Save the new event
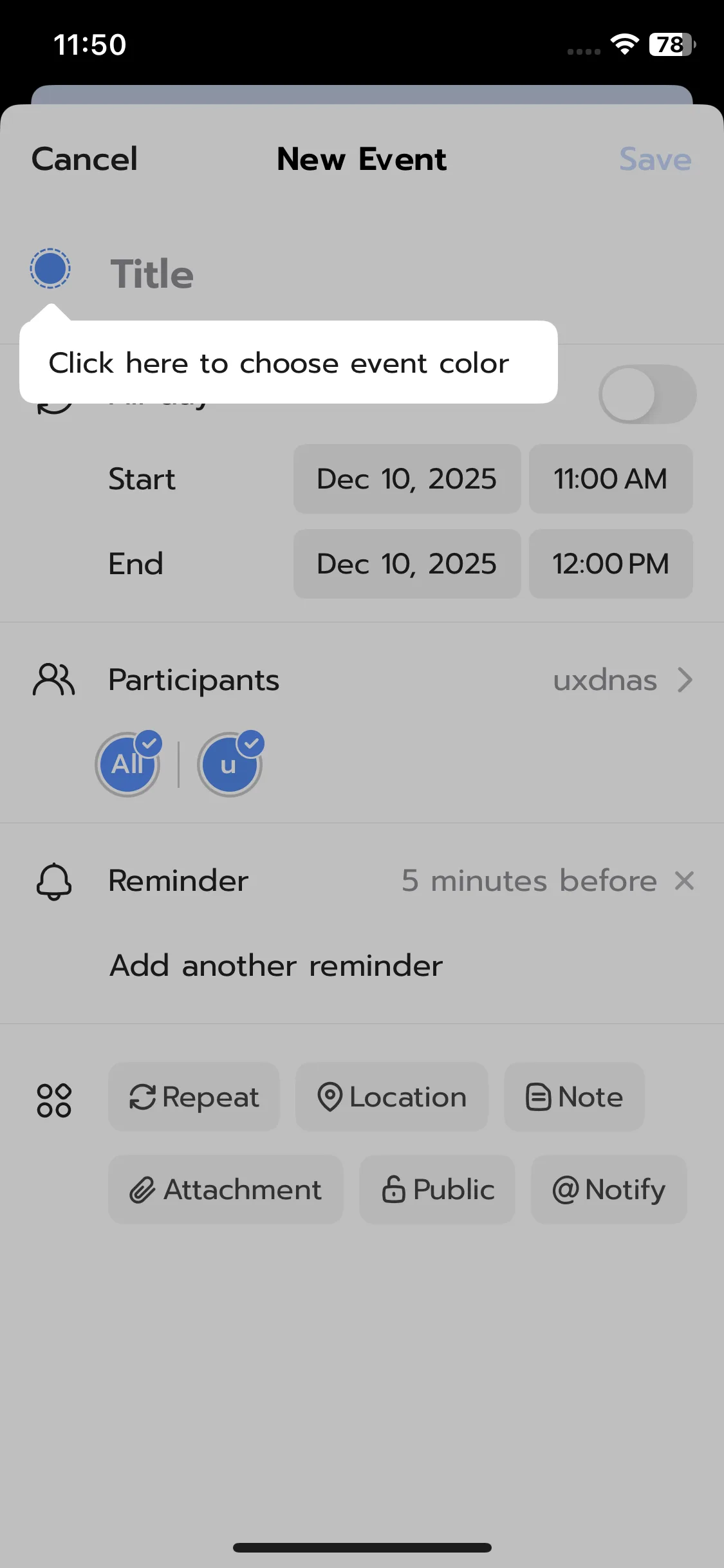The width and height of the screenshot is (724, 1568). pyautogui.click(x=654, y=159)
